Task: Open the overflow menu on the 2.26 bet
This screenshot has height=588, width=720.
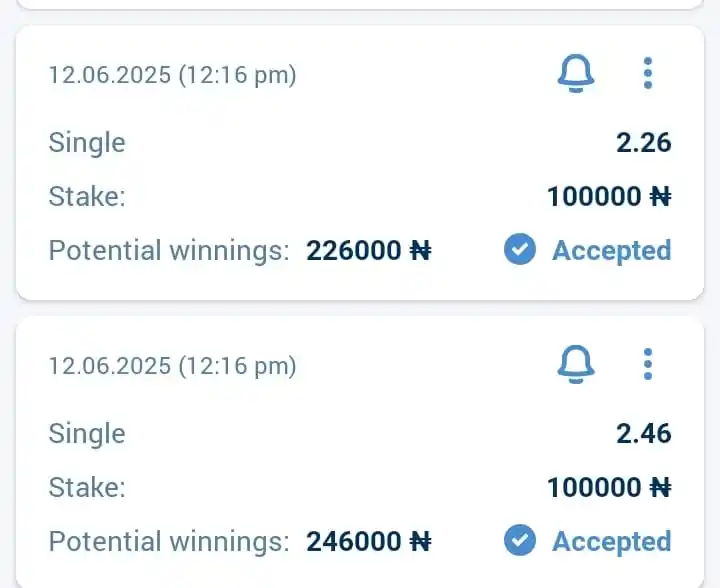Action: 648,73
